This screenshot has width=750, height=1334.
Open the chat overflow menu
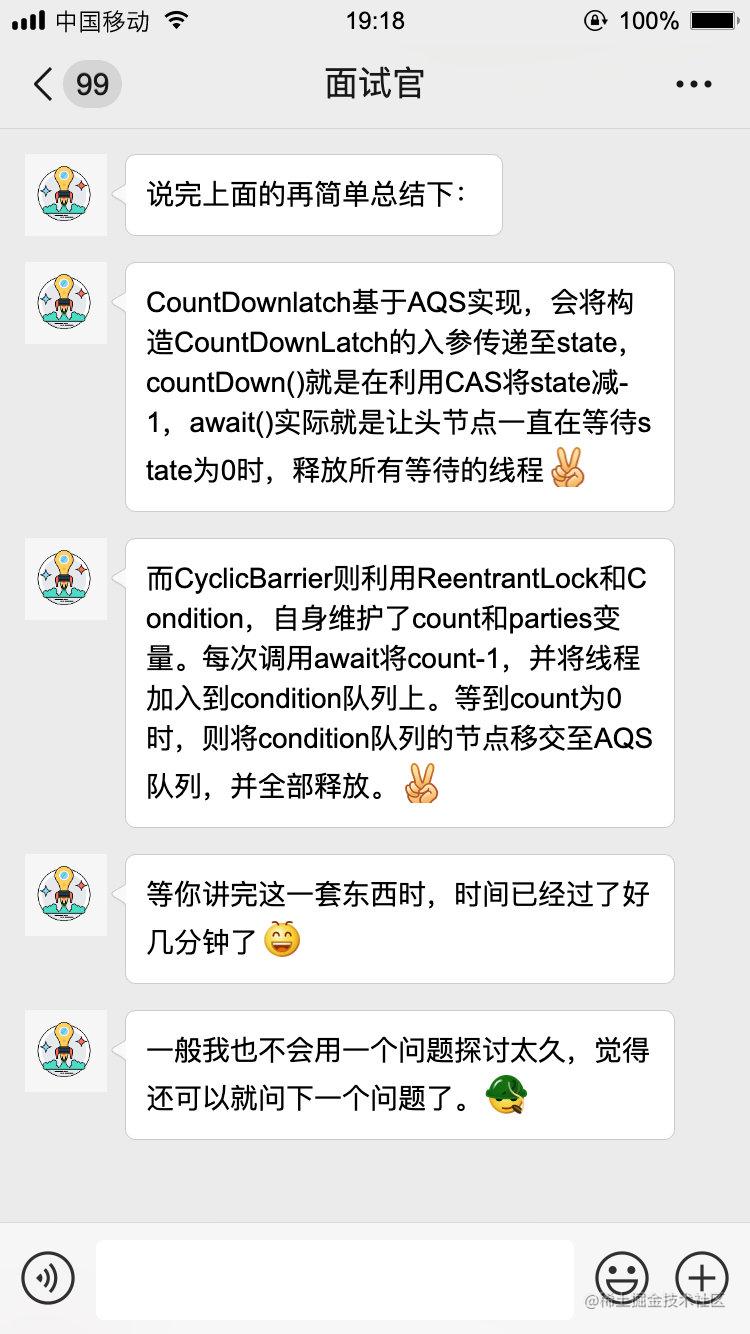point(694,85)
